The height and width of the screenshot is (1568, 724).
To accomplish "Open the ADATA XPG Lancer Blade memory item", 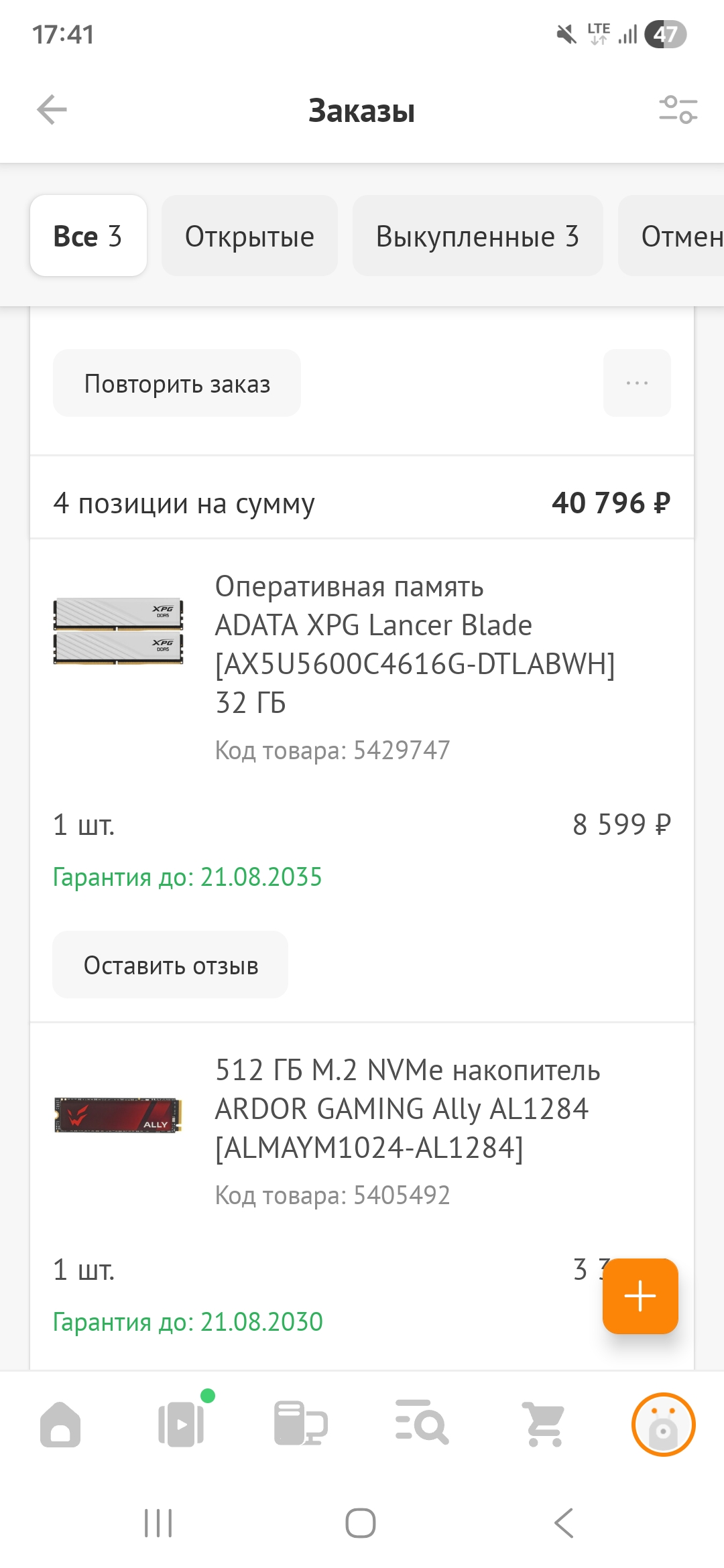I will pyautogui.click(x=414, y=644).
